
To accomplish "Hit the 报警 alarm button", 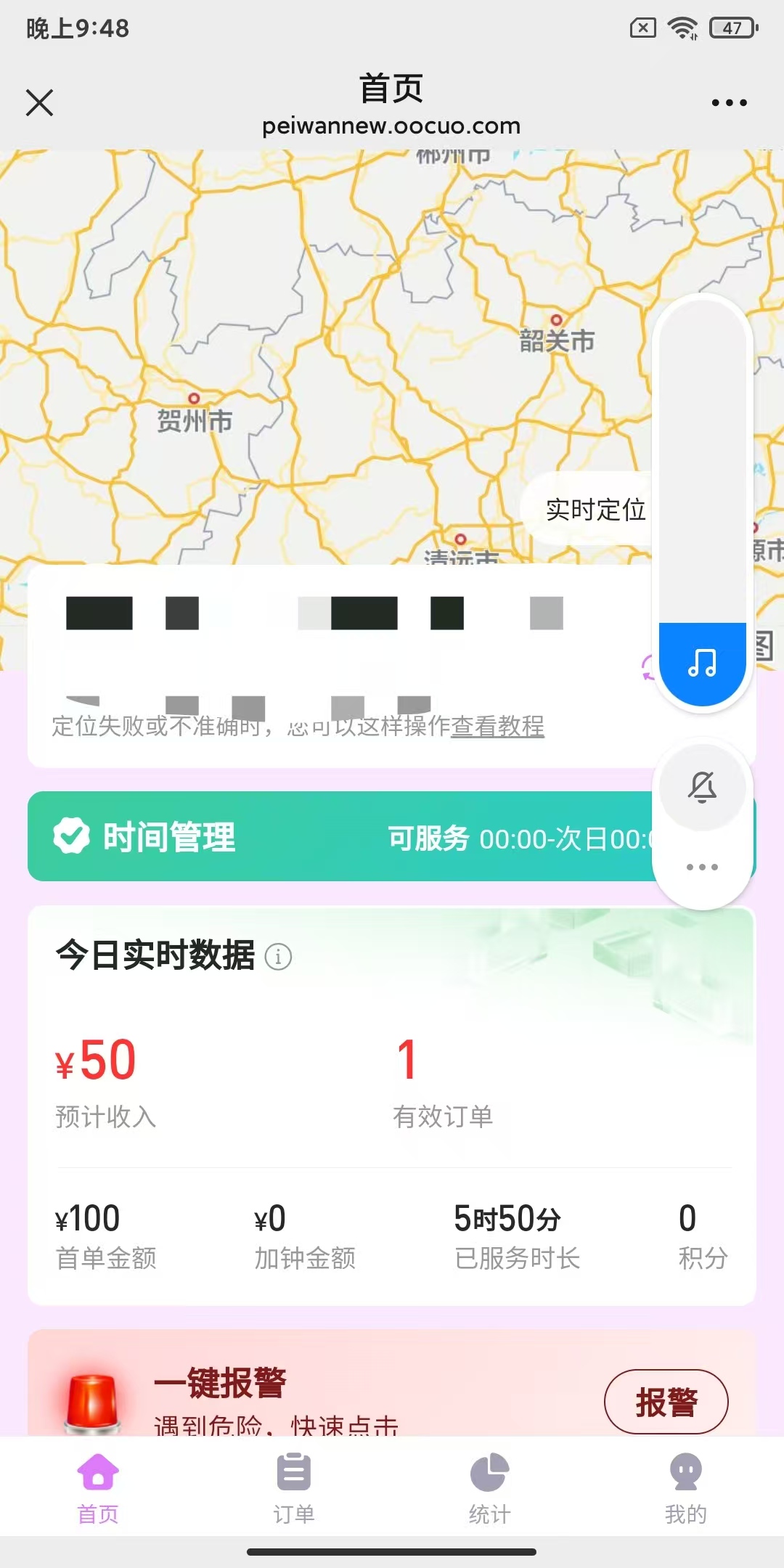I will (666, 1402).
